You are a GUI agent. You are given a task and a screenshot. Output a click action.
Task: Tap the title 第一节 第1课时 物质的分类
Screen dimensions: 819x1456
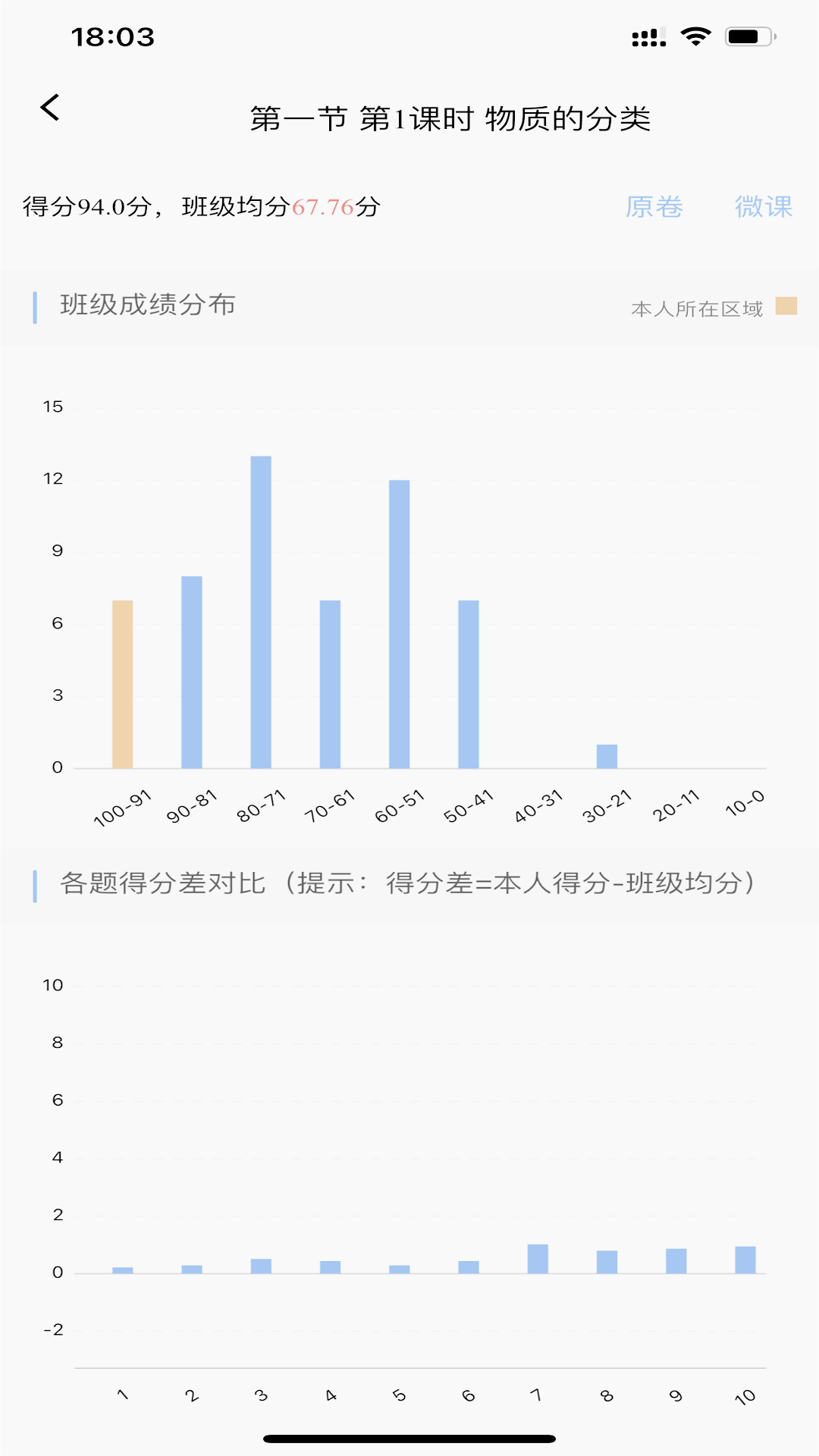[x=453, y=118]
